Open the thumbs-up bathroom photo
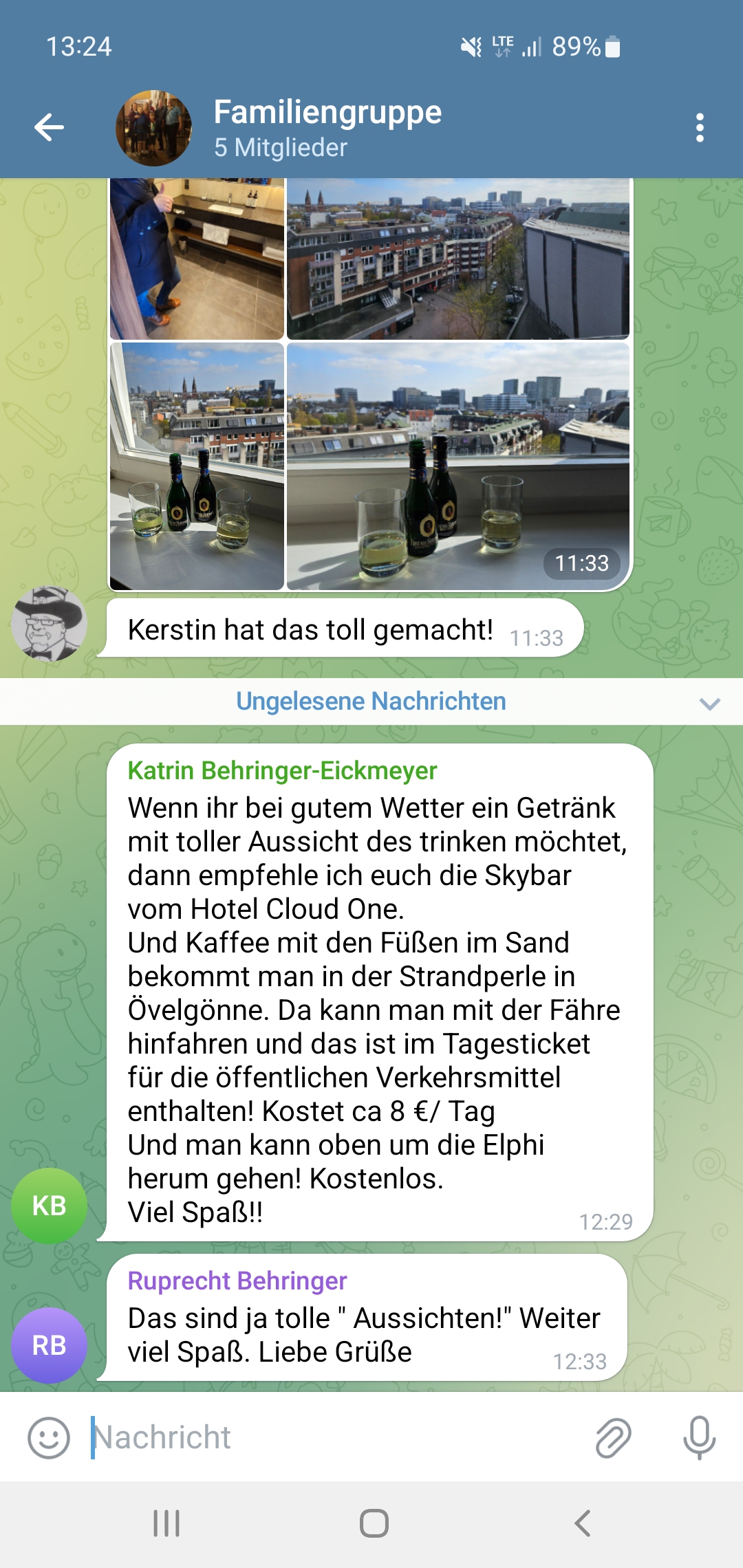This screenshot has width=743, height=1568. 197,259
